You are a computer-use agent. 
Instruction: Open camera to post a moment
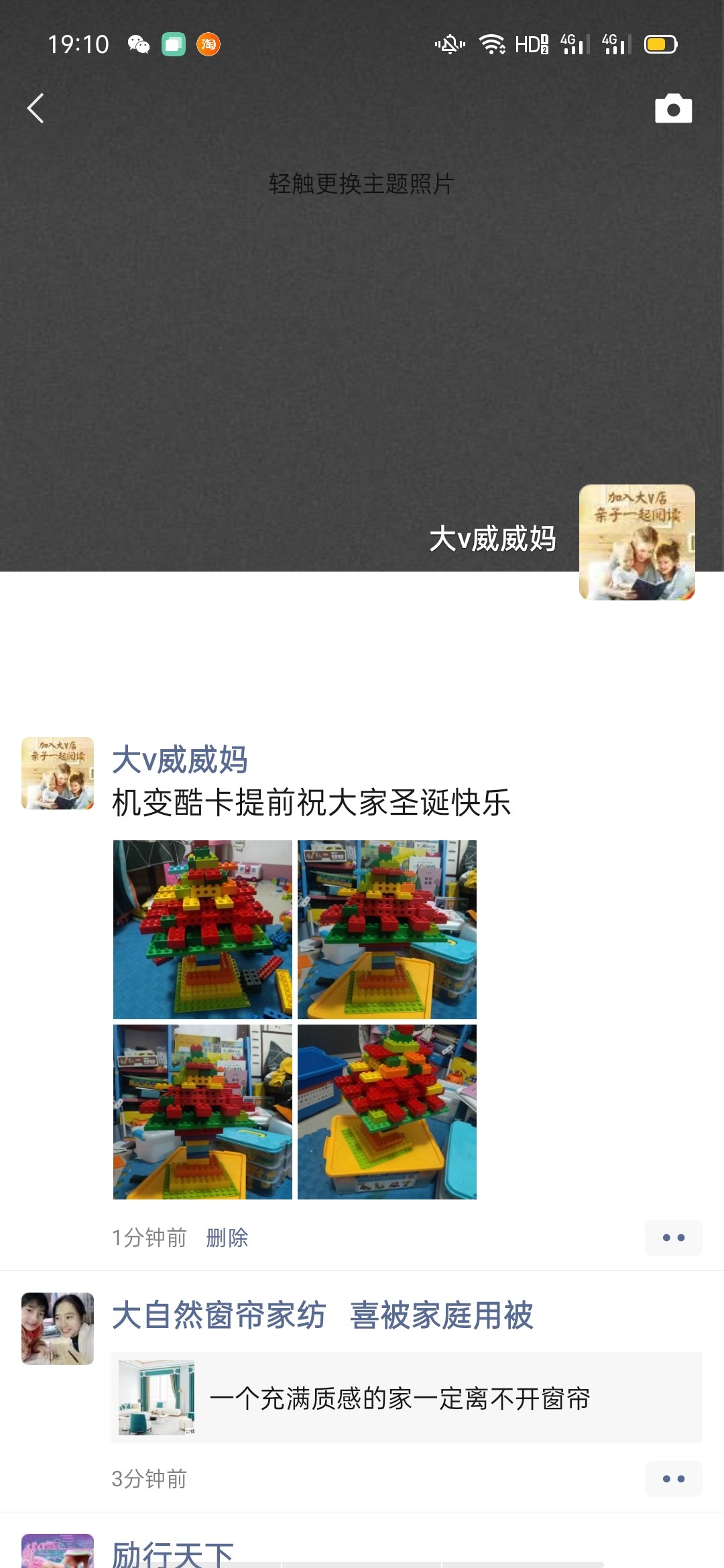coord(673,109)
